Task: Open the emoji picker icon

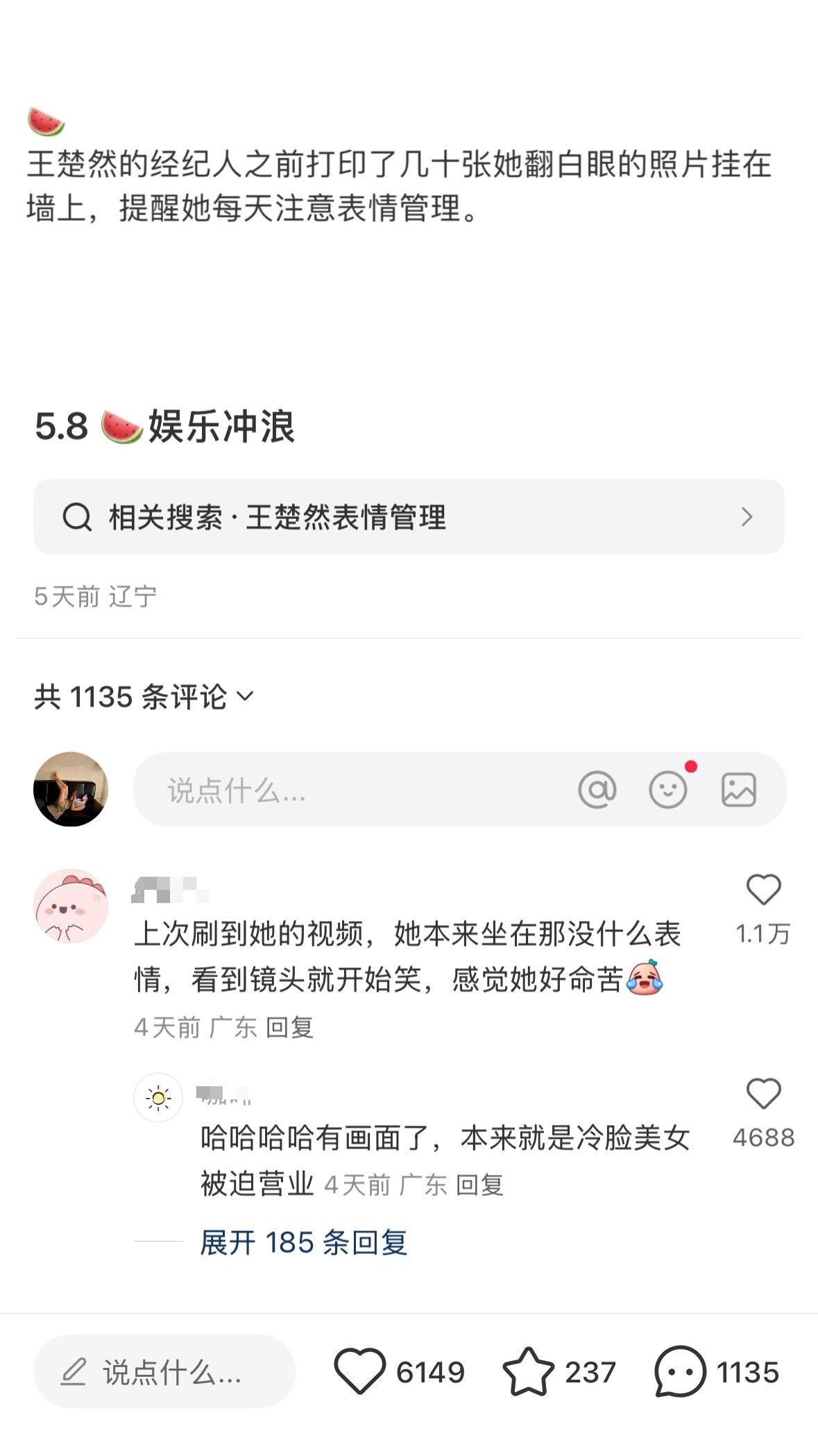Action: pyautogui.click(x=667, y=790)
